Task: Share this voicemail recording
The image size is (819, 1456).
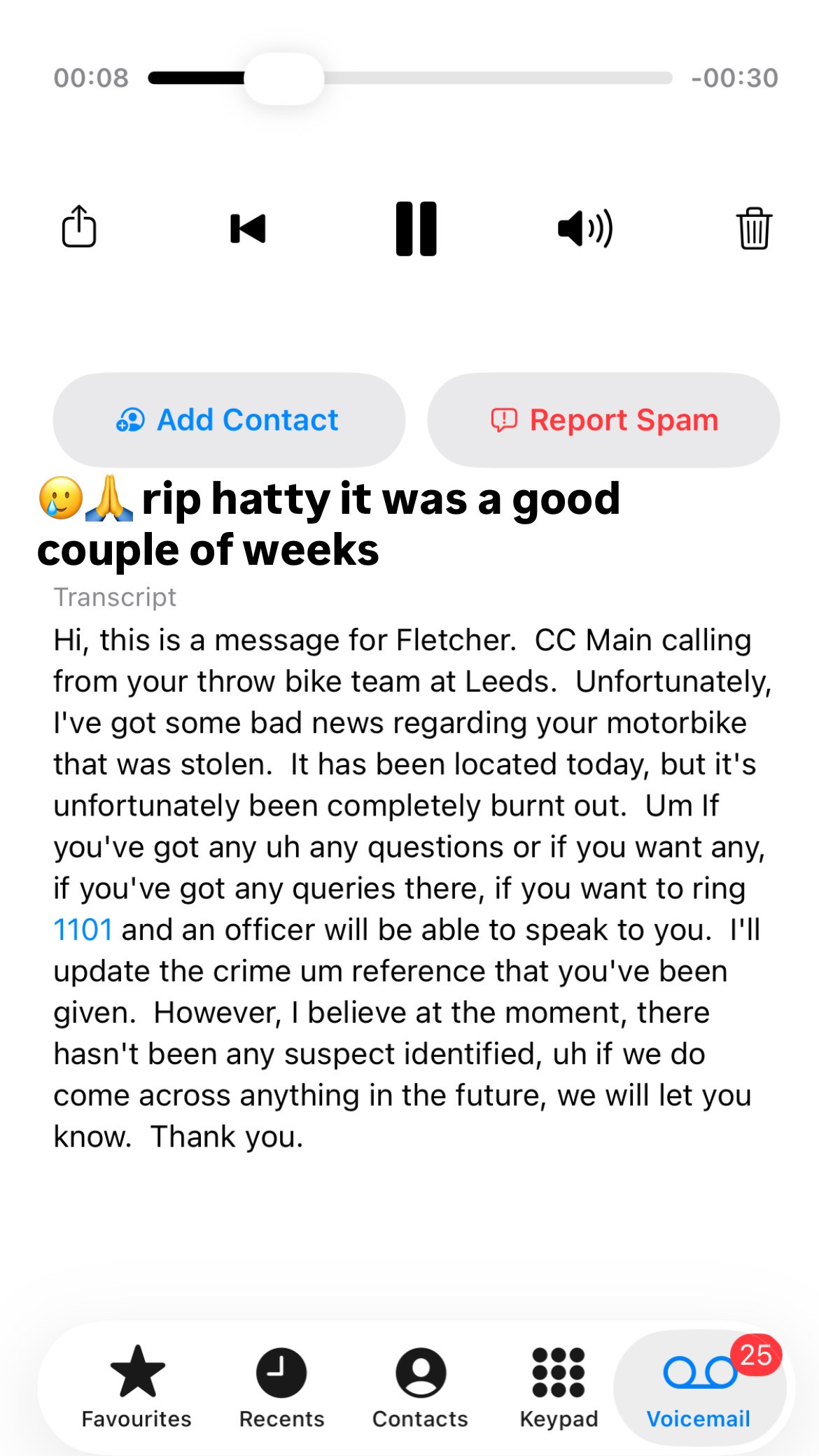Action: click(79, 227)
